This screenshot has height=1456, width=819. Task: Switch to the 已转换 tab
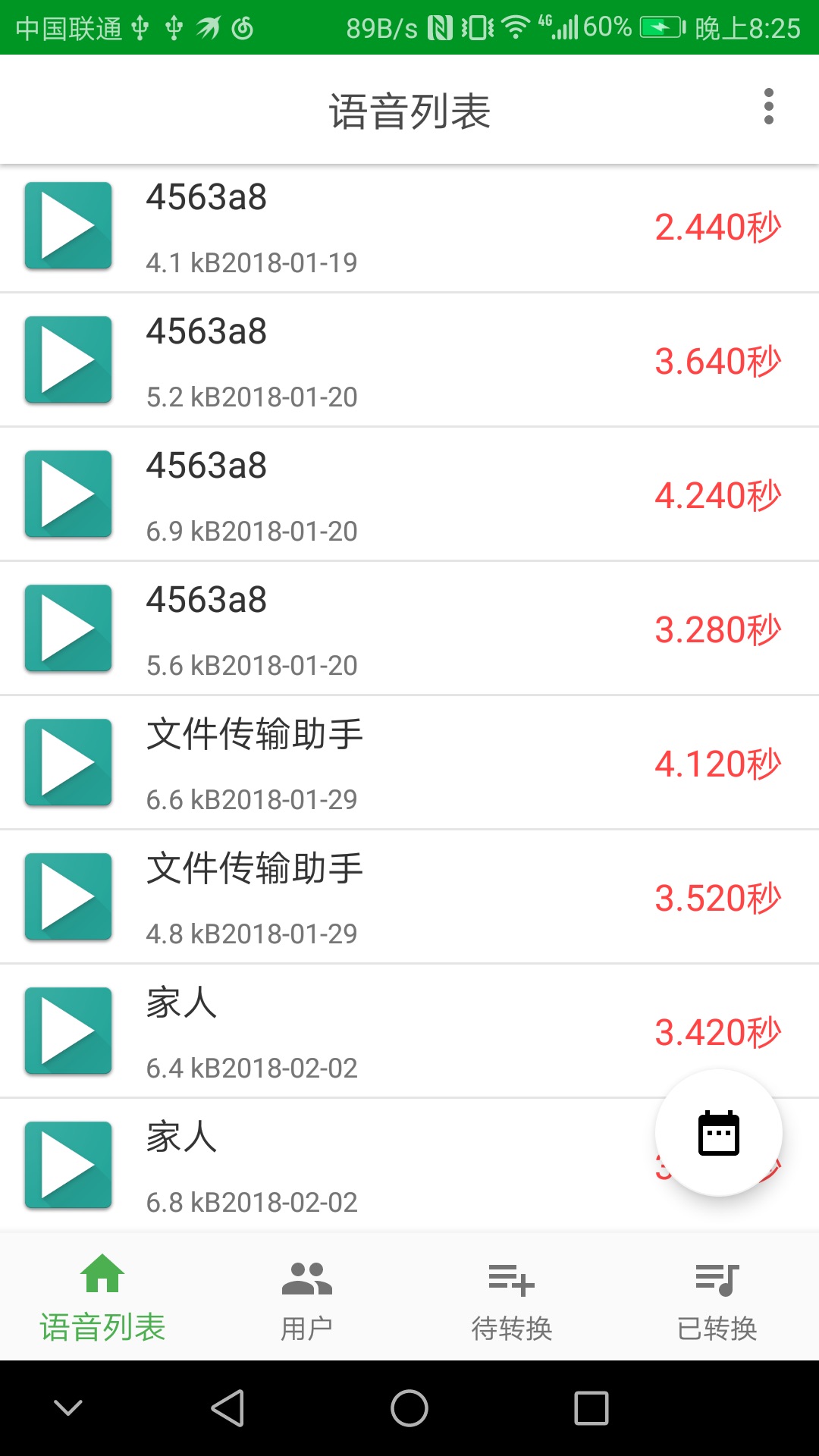coord(717,1298)
